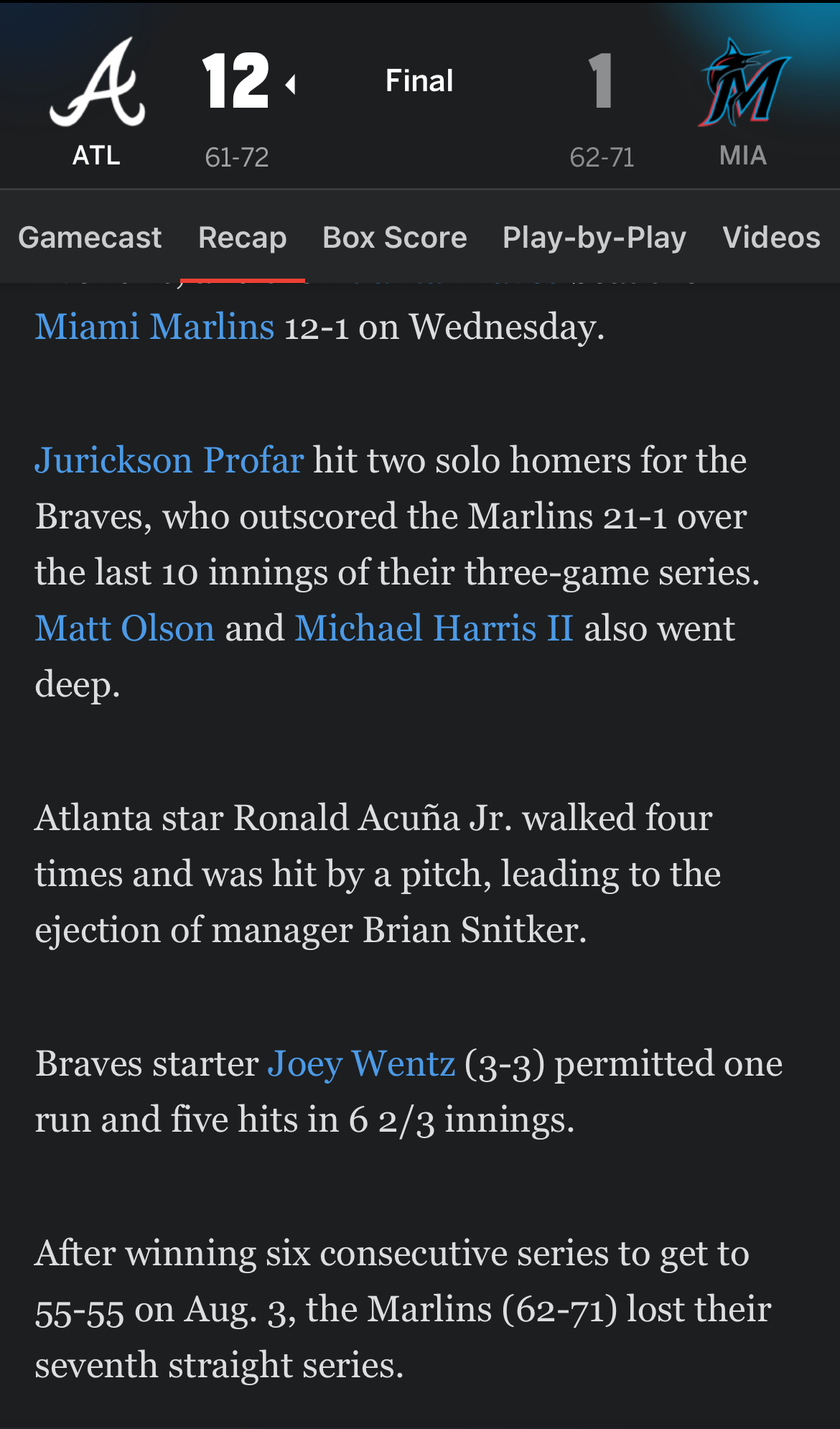
Task: Open the Miami Marlins team link
Action: tap(154, 327)
